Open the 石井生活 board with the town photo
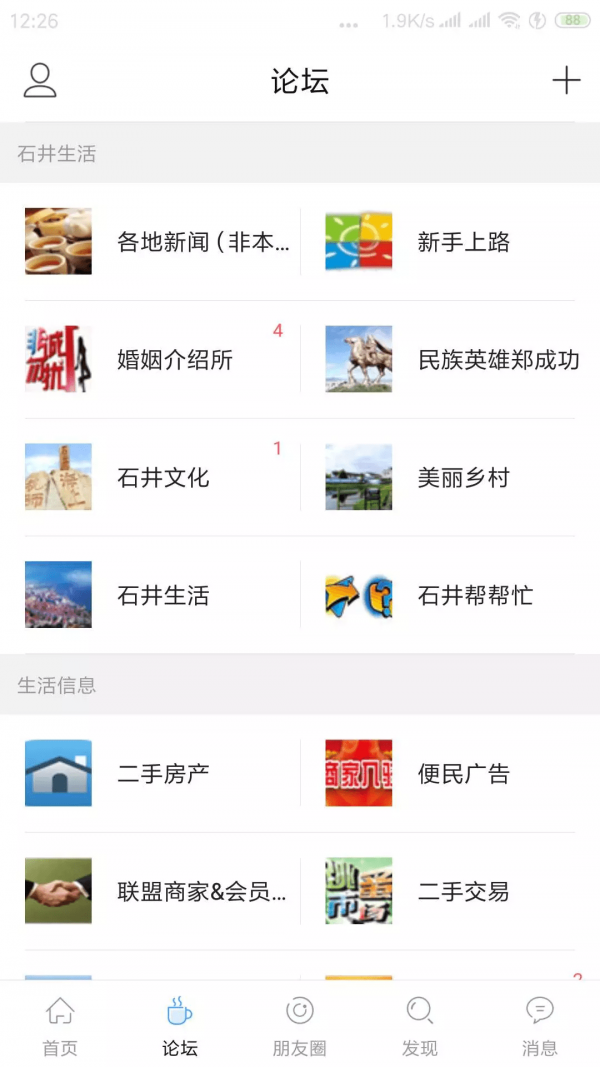Screen dimensions: 600x1067 [x=160, y=596]
